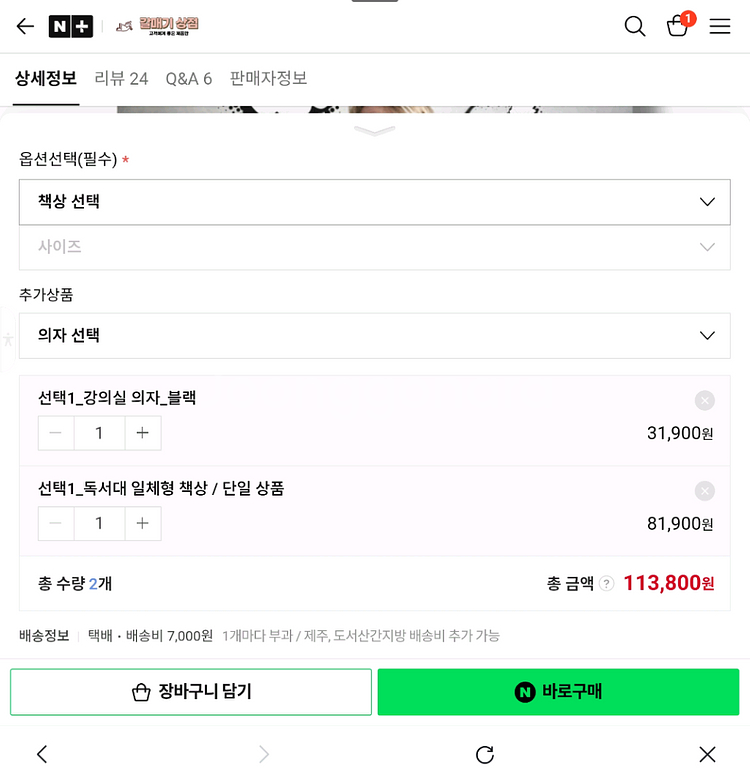Viewport: 750px width, 784px height.
Task: Reload the page using bottom refresh icon
Action: pyautogui.click(x=485, y=755)
